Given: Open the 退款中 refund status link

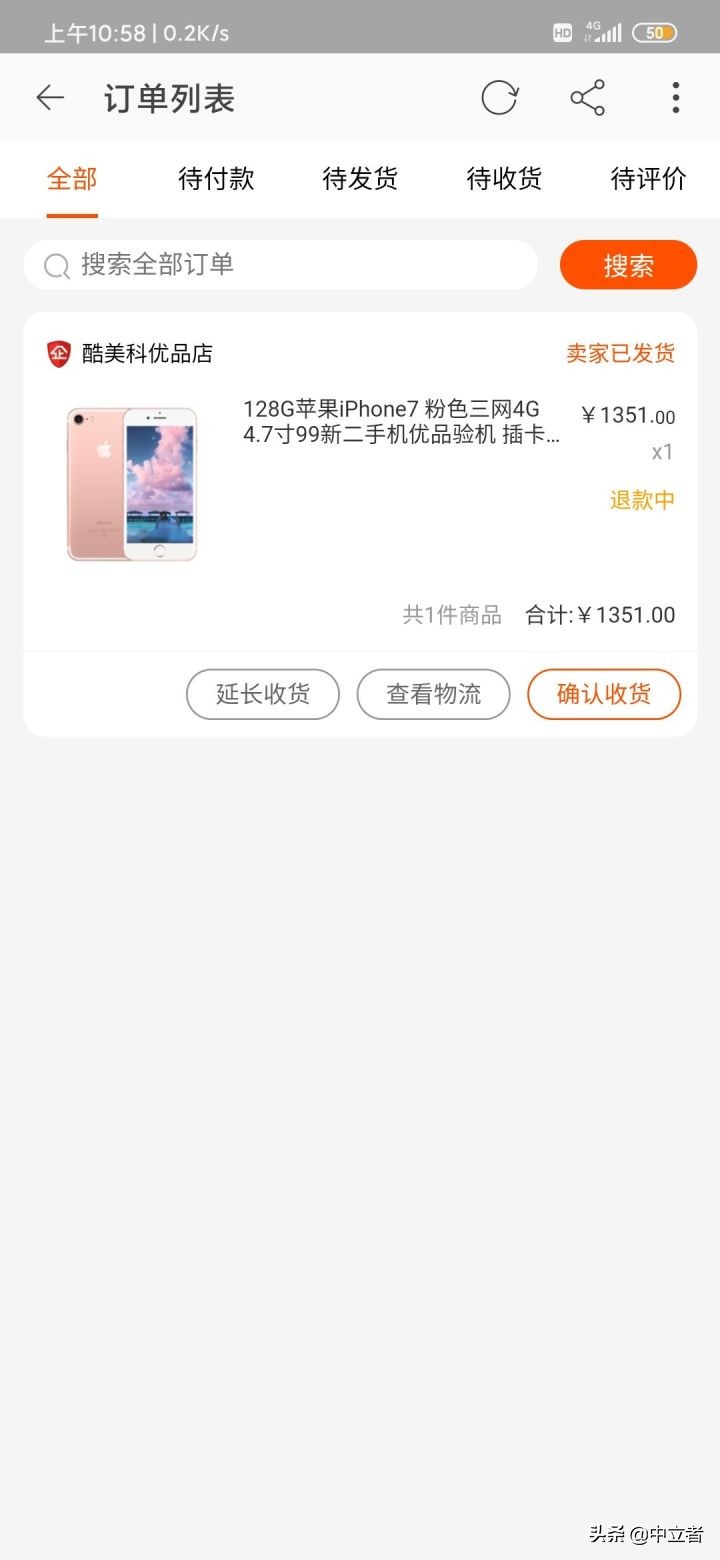Looking at the screenshot, I should pos(642,499).
